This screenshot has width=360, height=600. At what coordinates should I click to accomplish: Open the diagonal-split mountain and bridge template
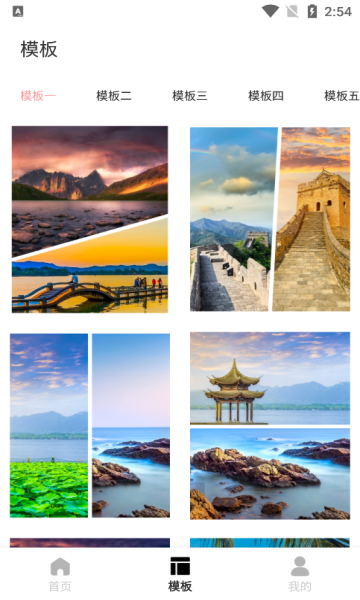click(x=90, y=220)
